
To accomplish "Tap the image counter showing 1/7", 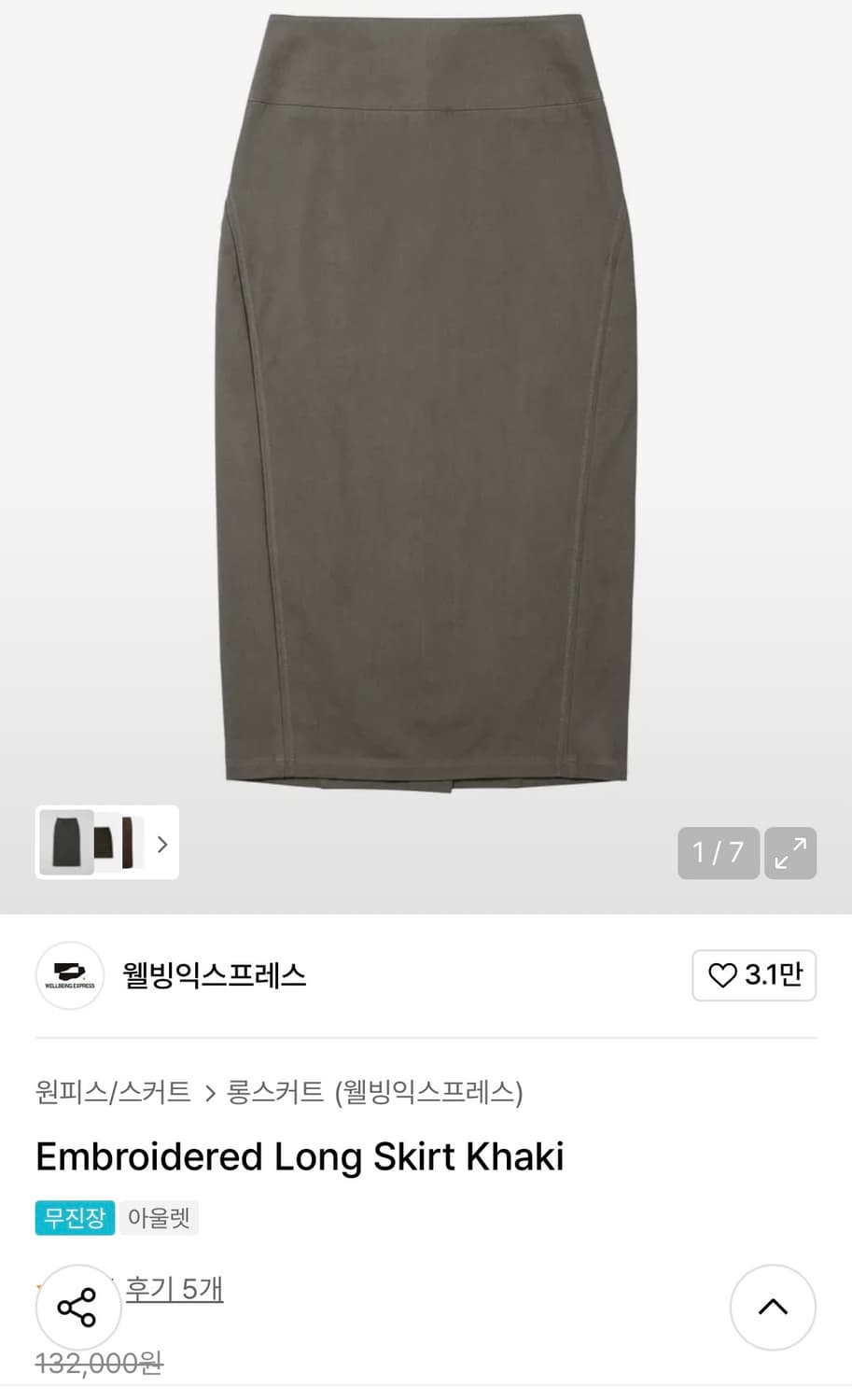I will point(717,852).
